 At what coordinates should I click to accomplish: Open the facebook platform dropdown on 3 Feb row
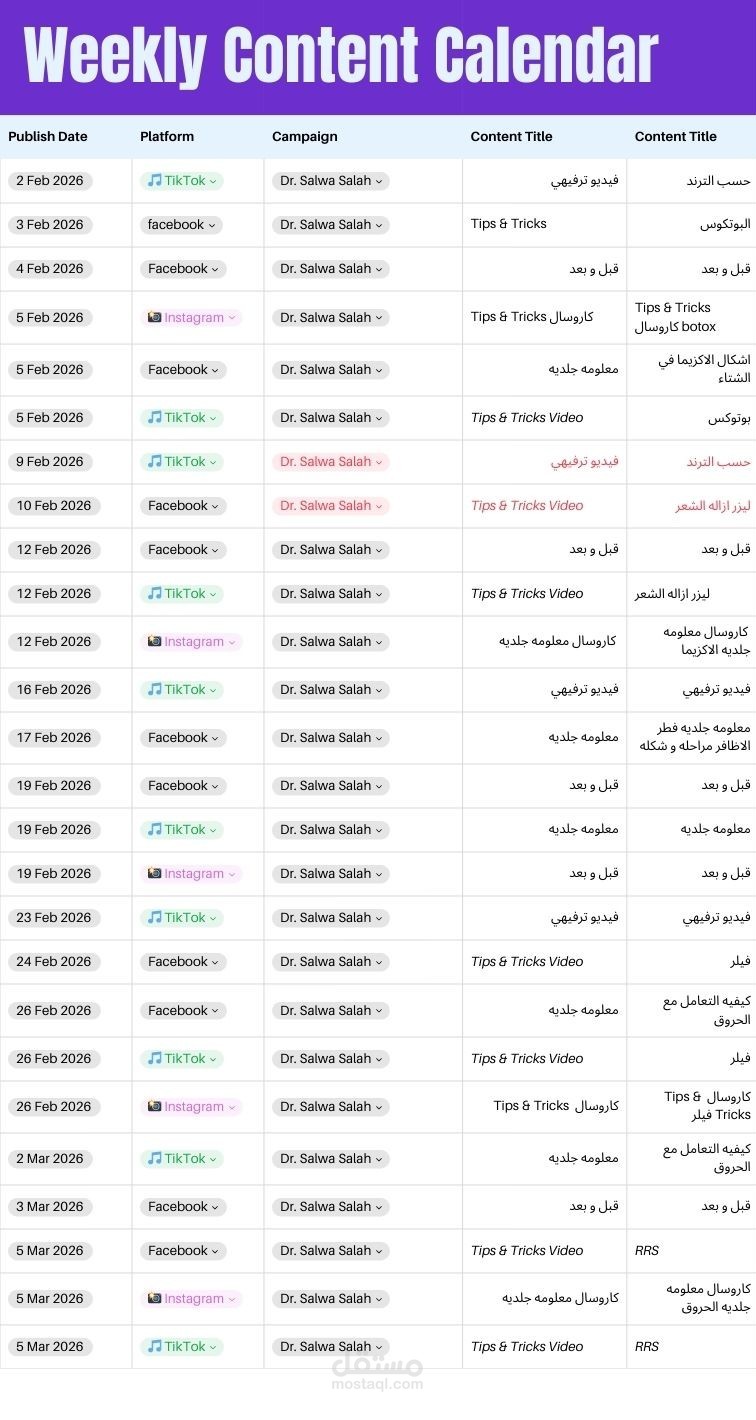180,224
